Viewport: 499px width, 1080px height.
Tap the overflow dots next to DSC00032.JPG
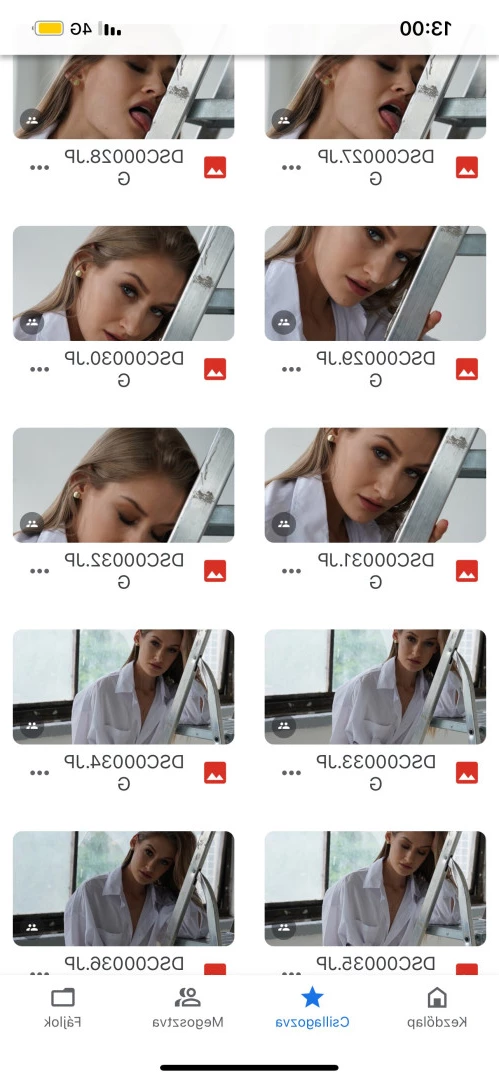pos(39,571)
